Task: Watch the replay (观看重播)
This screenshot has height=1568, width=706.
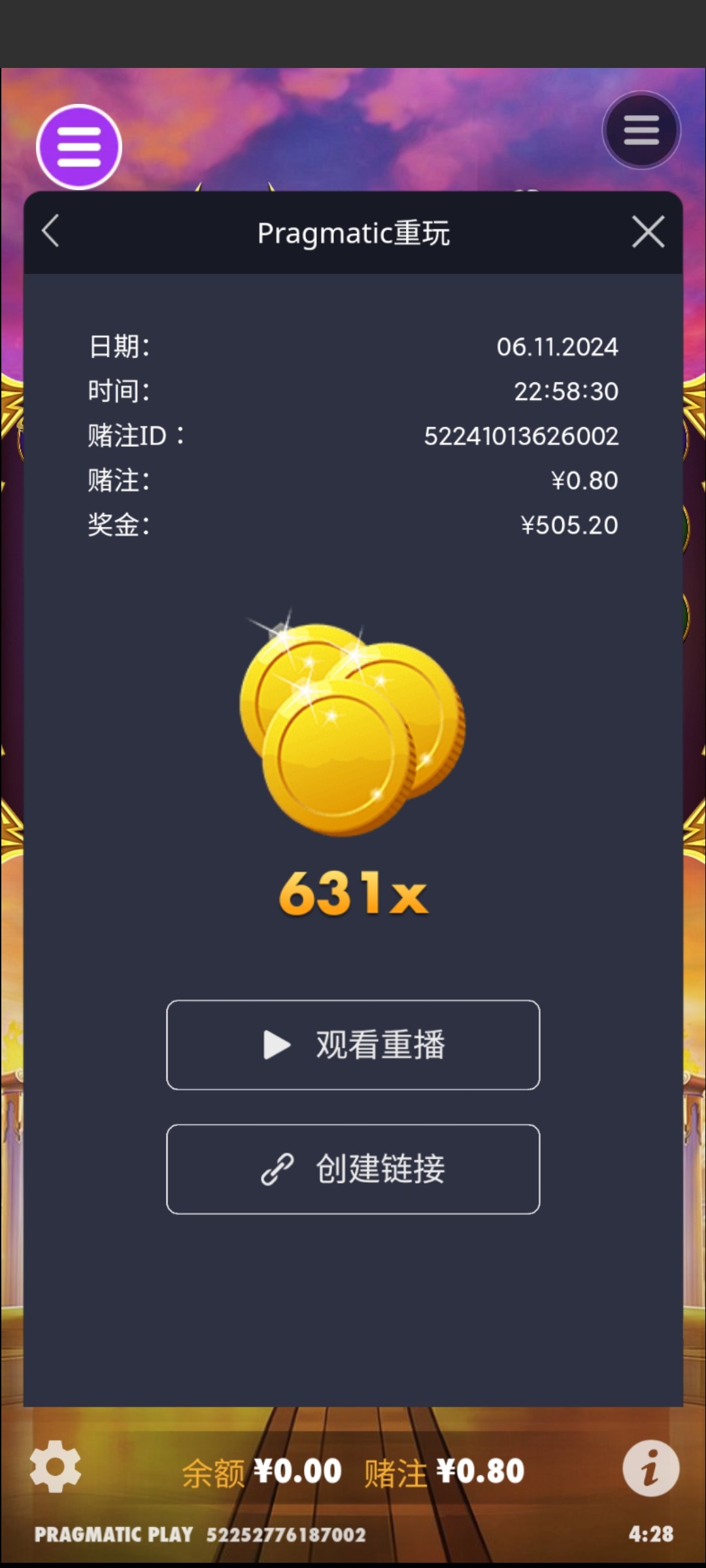Action: [353, 1045]
